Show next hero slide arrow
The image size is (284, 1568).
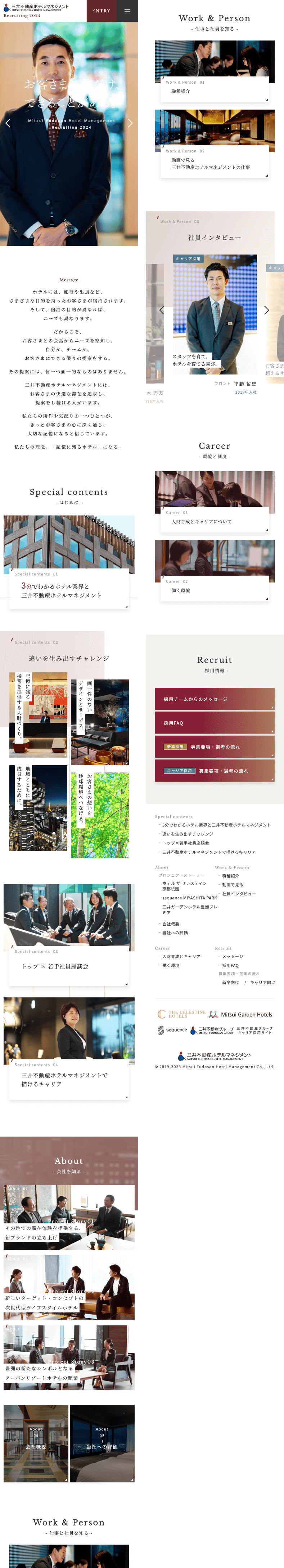click(130, 123)
